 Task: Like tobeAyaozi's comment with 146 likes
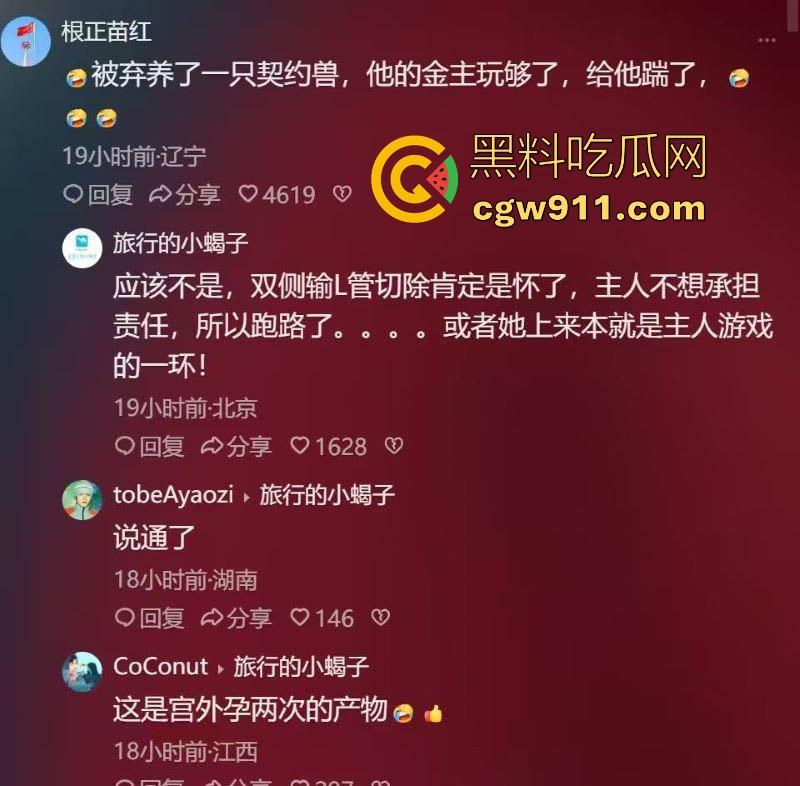[322, 618]
